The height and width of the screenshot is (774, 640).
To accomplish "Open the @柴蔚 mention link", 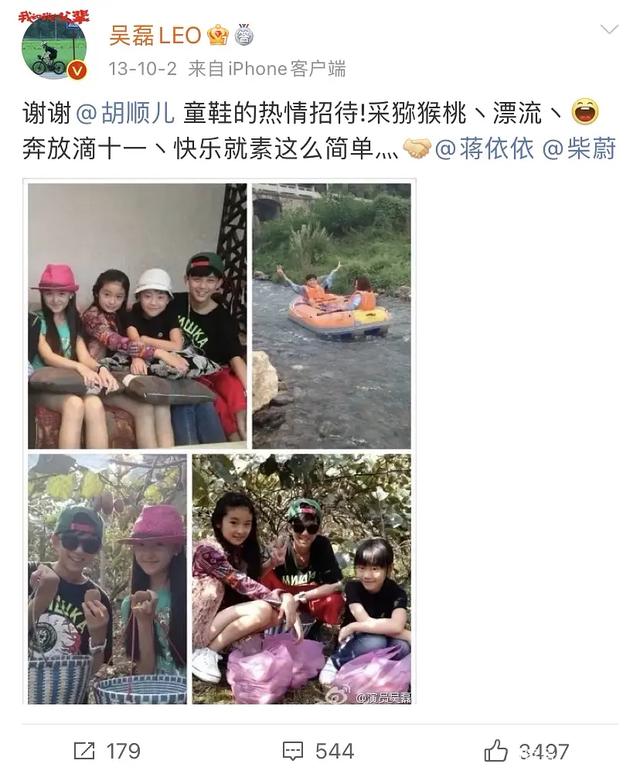I will (578, 149).
